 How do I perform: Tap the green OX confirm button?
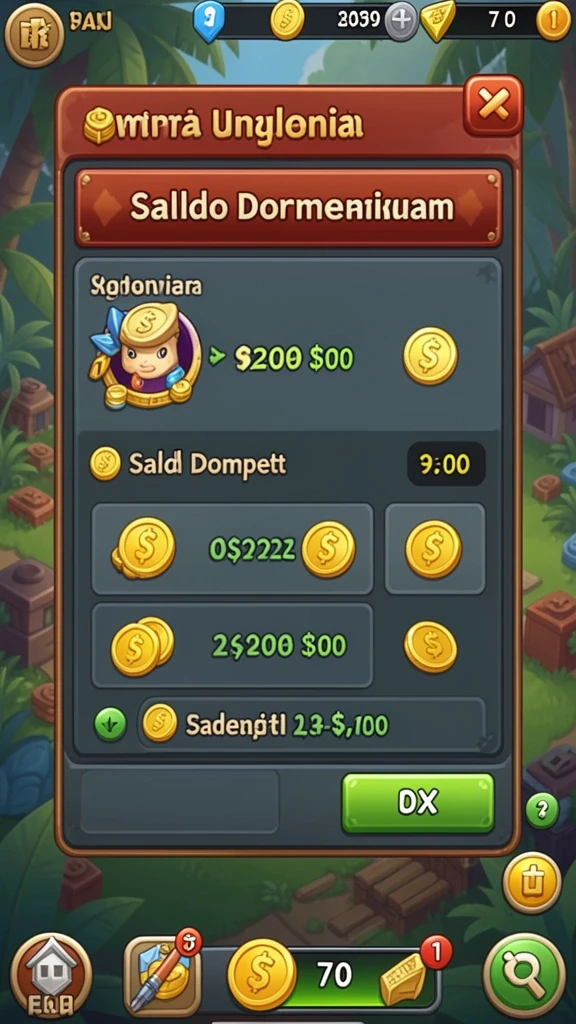(418, 803)
